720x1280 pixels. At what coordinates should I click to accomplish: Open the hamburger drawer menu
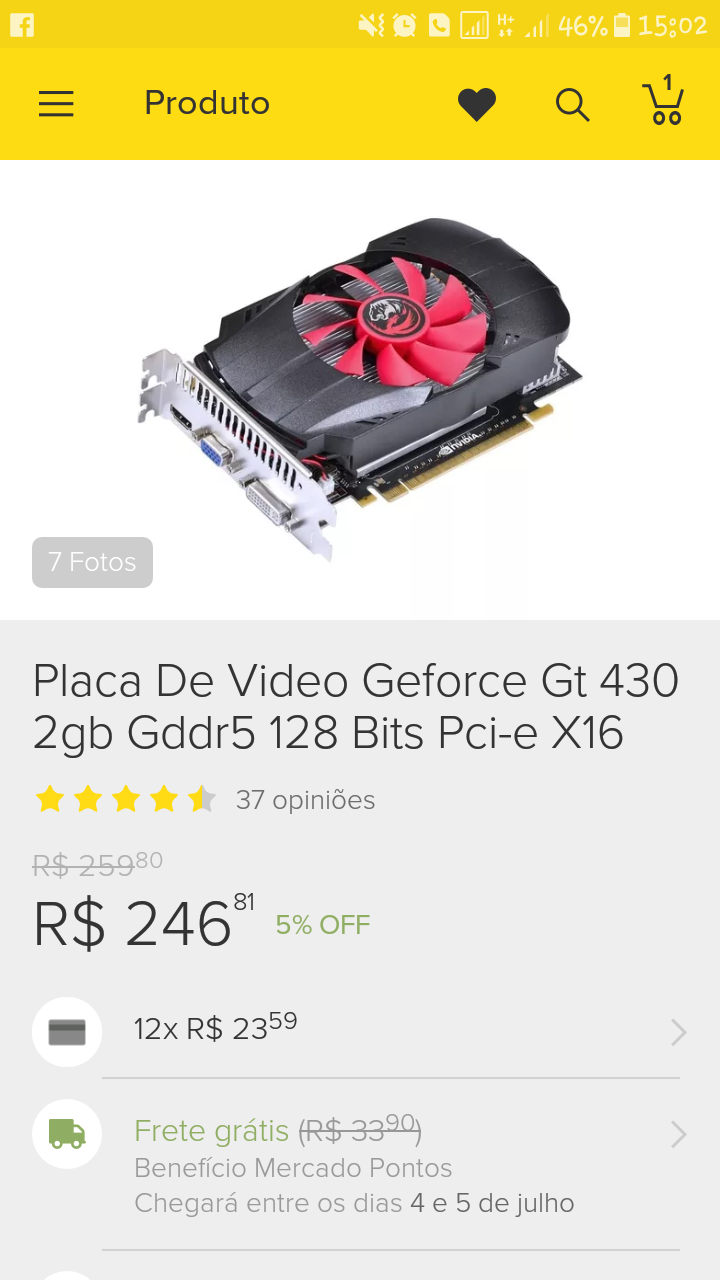click(56, 104)
